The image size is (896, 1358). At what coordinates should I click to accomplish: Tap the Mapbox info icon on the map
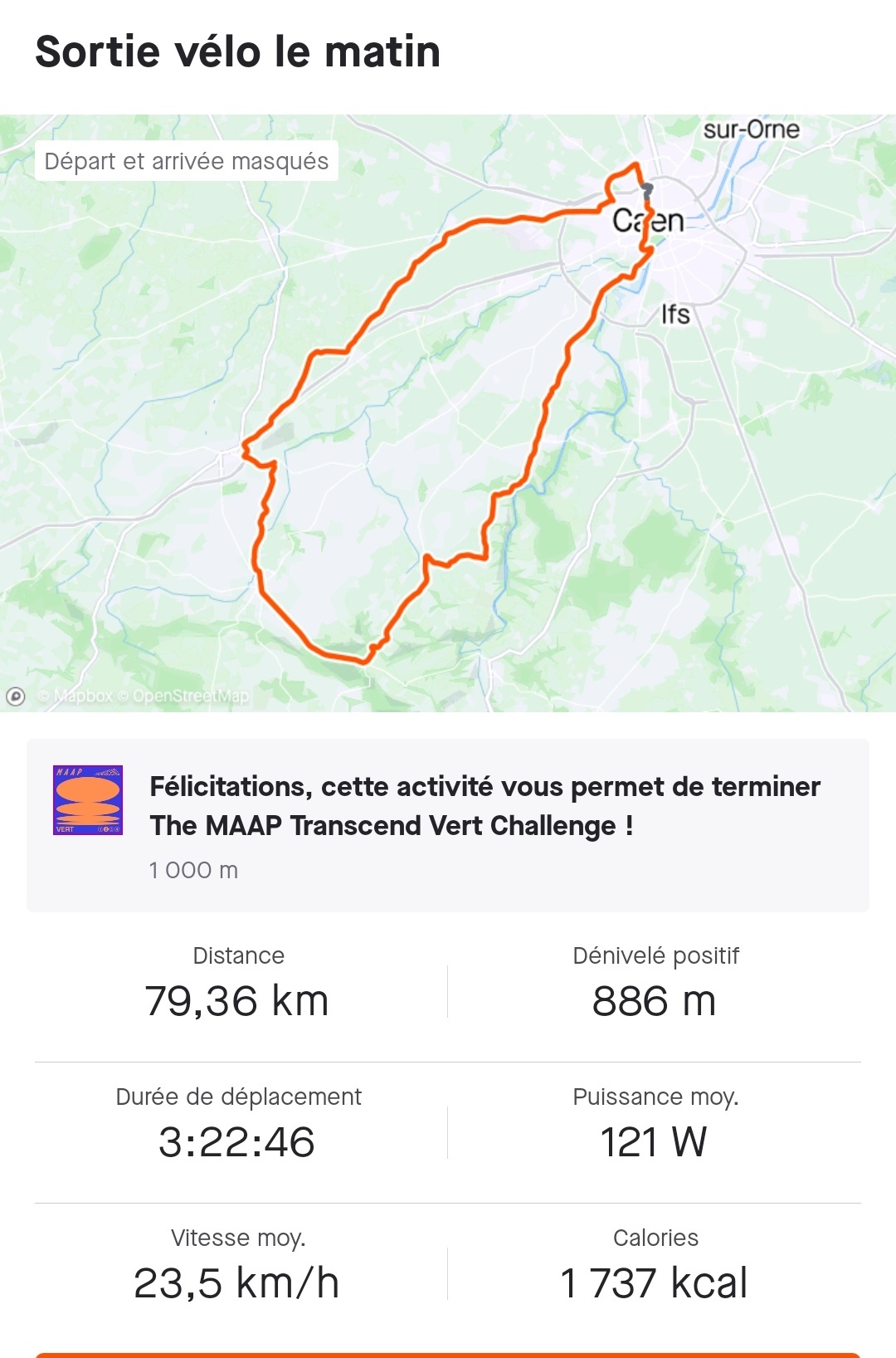(16, 696)
